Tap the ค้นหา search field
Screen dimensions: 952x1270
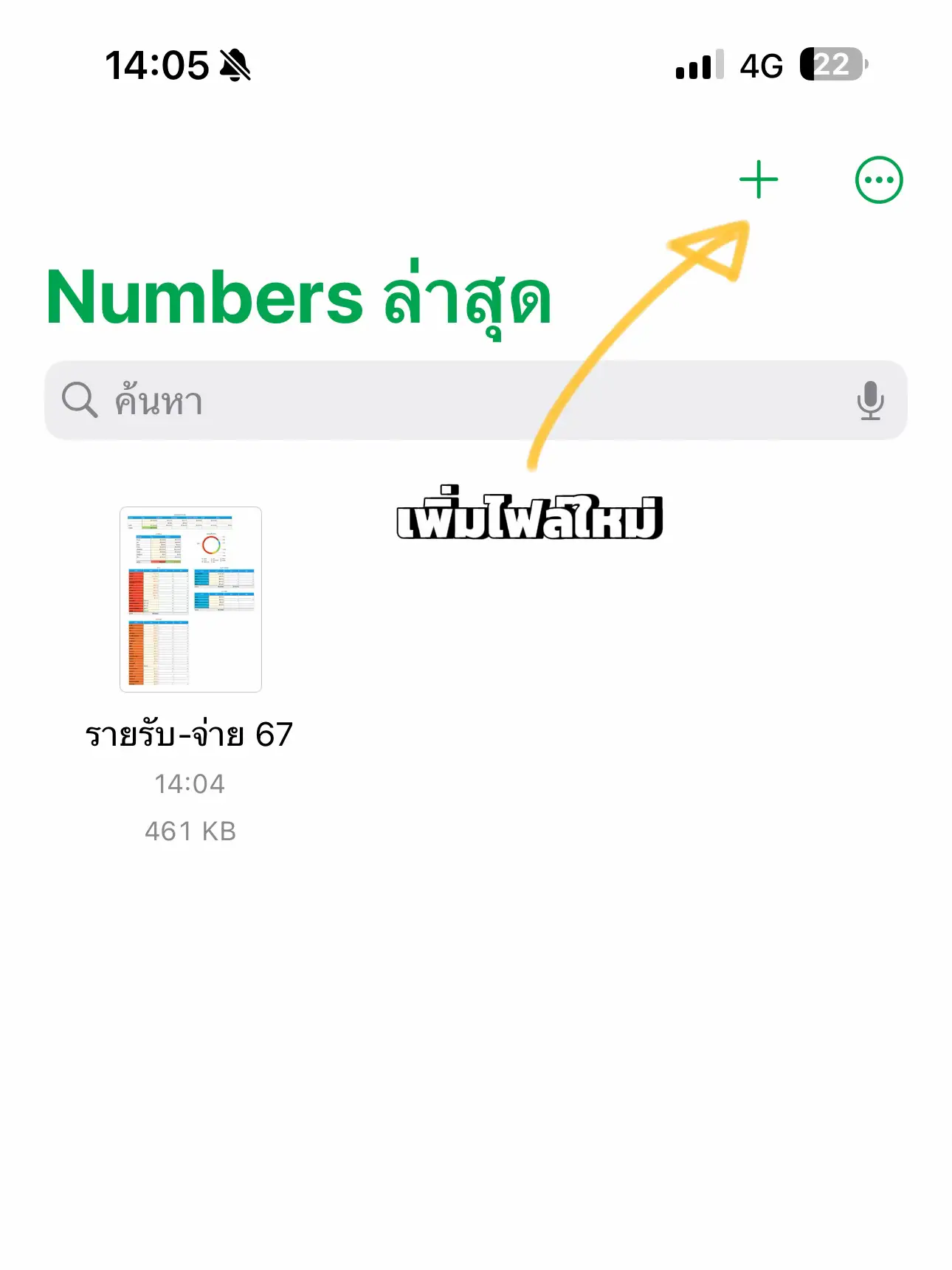[443, 401]
